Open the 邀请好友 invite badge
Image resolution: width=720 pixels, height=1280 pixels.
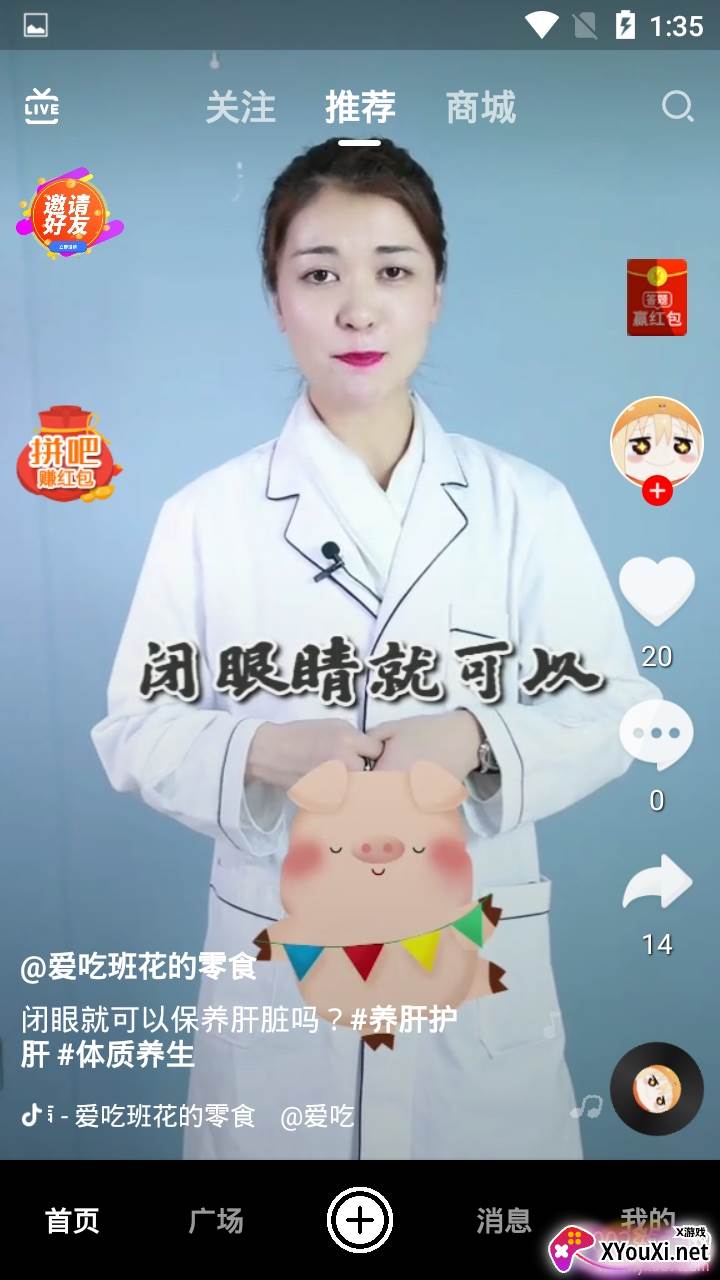click(67, 212)
